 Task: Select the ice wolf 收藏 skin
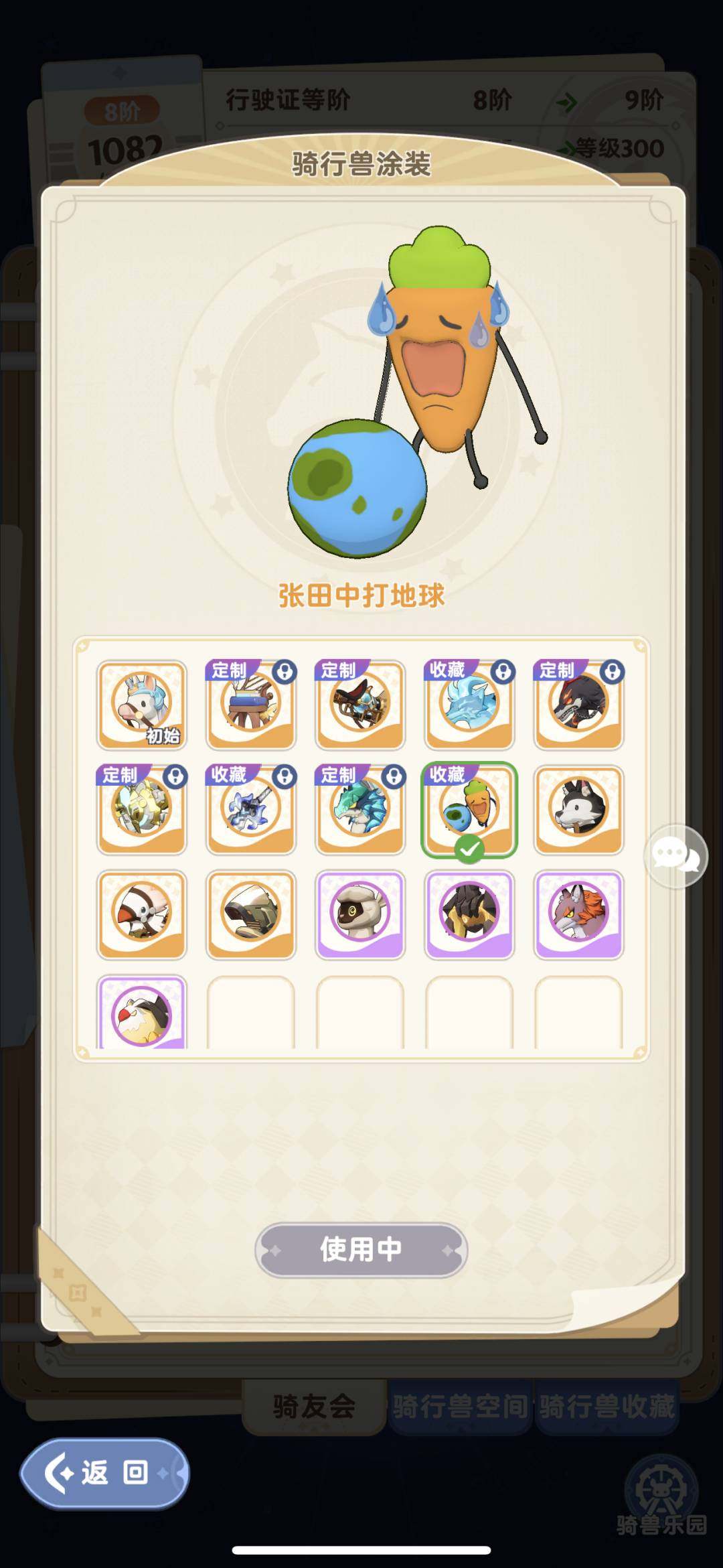pyautogui.click(x=469, y=707)
